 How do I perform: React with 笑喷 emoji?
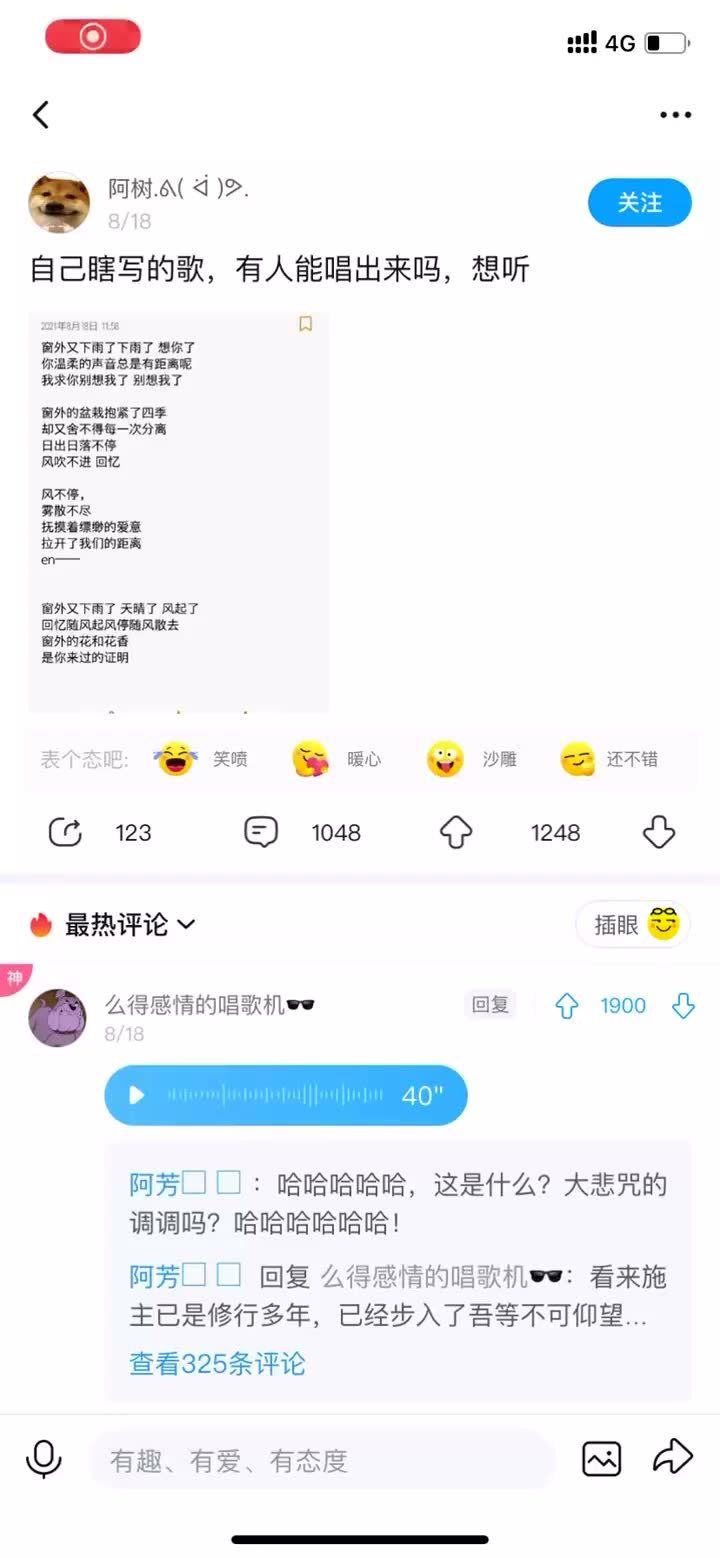click(x=176, y=759)
